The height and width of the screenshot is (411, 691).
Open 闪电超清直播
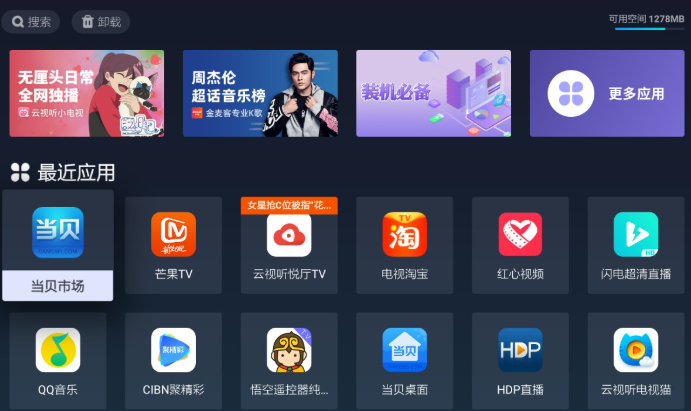(x=636, y=245)
